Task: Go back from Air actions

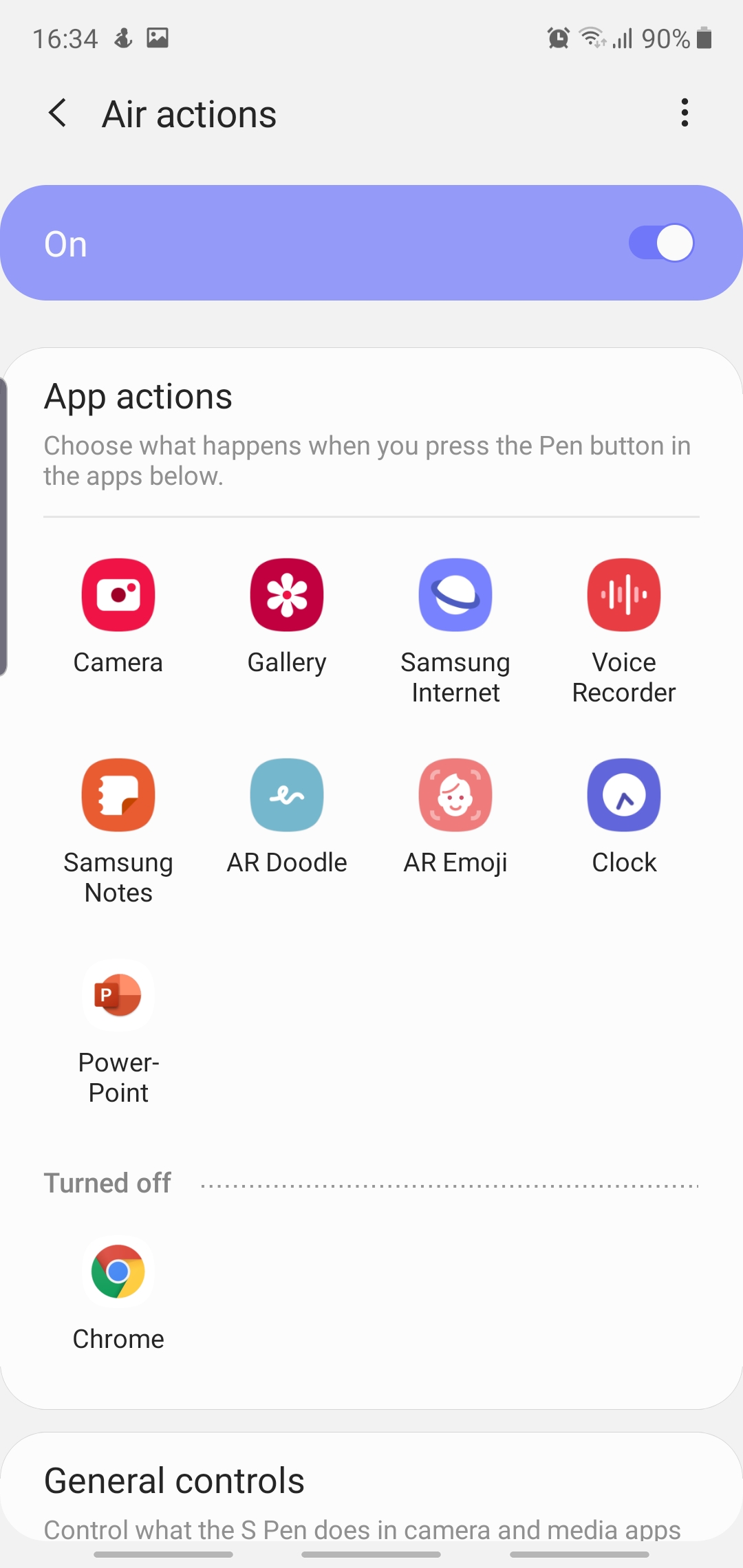Action: click(58, 113)
